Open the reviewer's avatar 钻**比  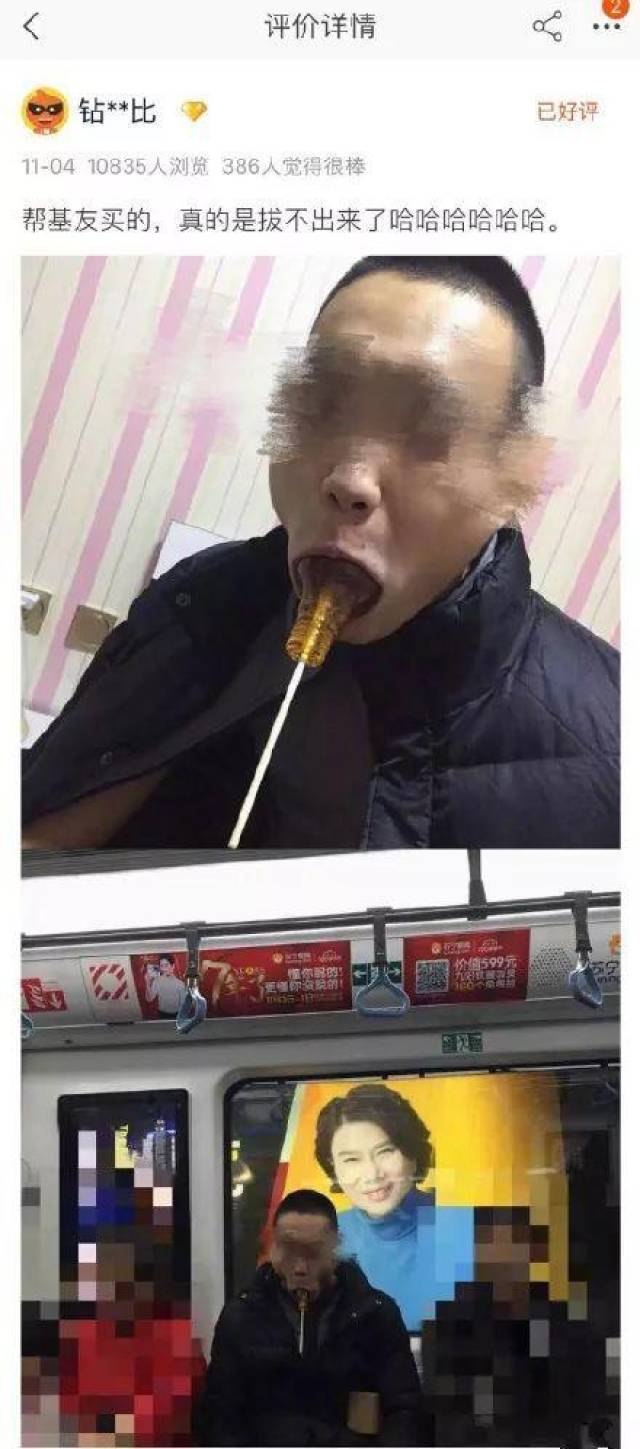click(x=45, y=111)
